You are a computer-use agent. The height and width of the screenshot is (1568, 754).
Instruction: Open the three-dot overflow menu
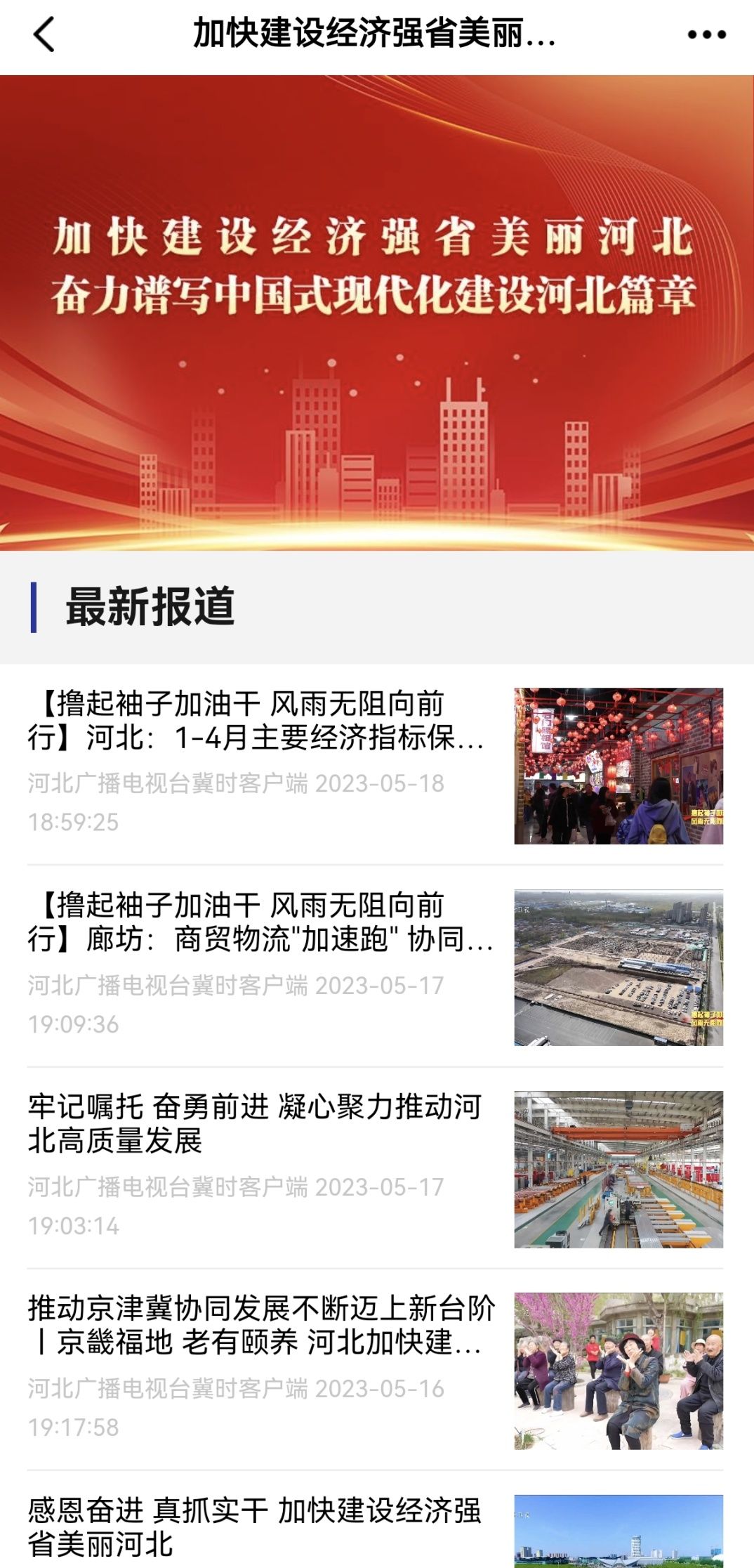click(706, 34)
